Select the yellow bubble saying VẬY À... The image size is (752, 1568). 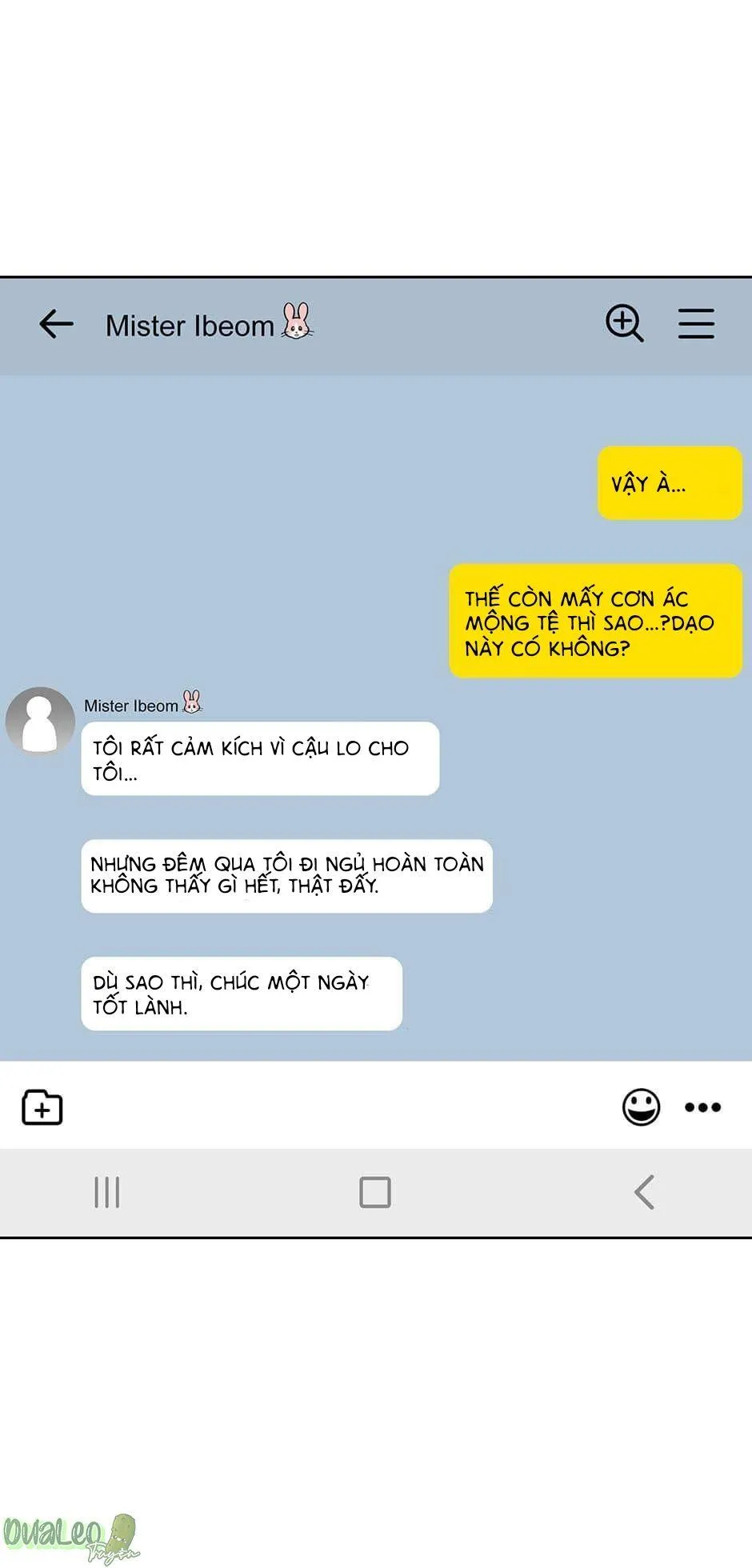click(670, 482)
